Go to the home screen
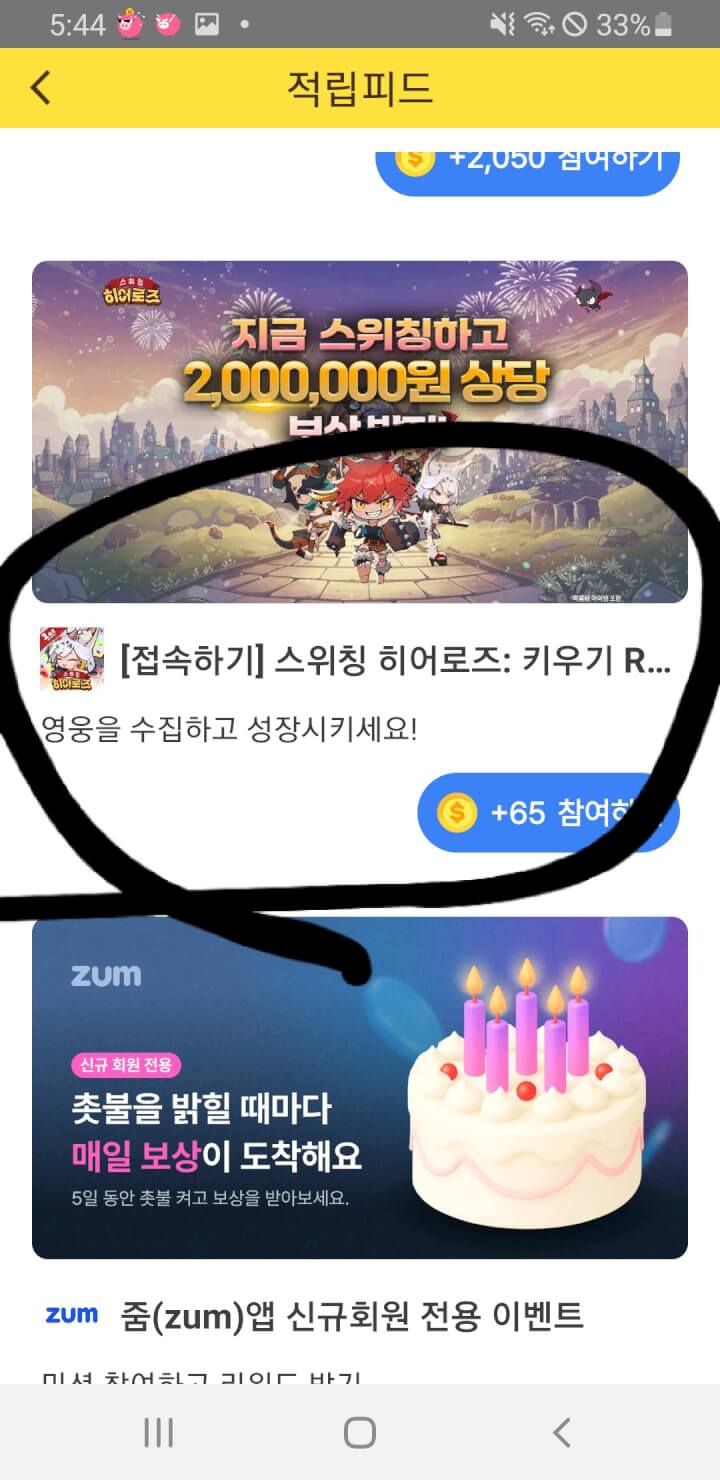This screenshot has height=1480, width=720. (x=359, y=1432)
